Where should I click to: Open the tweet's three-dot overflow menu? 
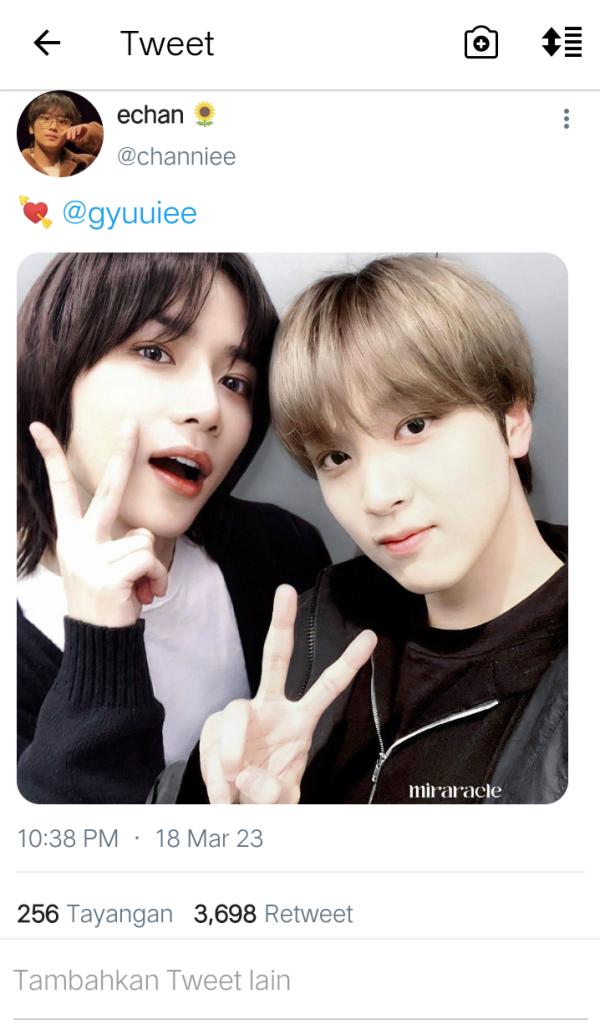pyautogui.click(x=566, y=119)
